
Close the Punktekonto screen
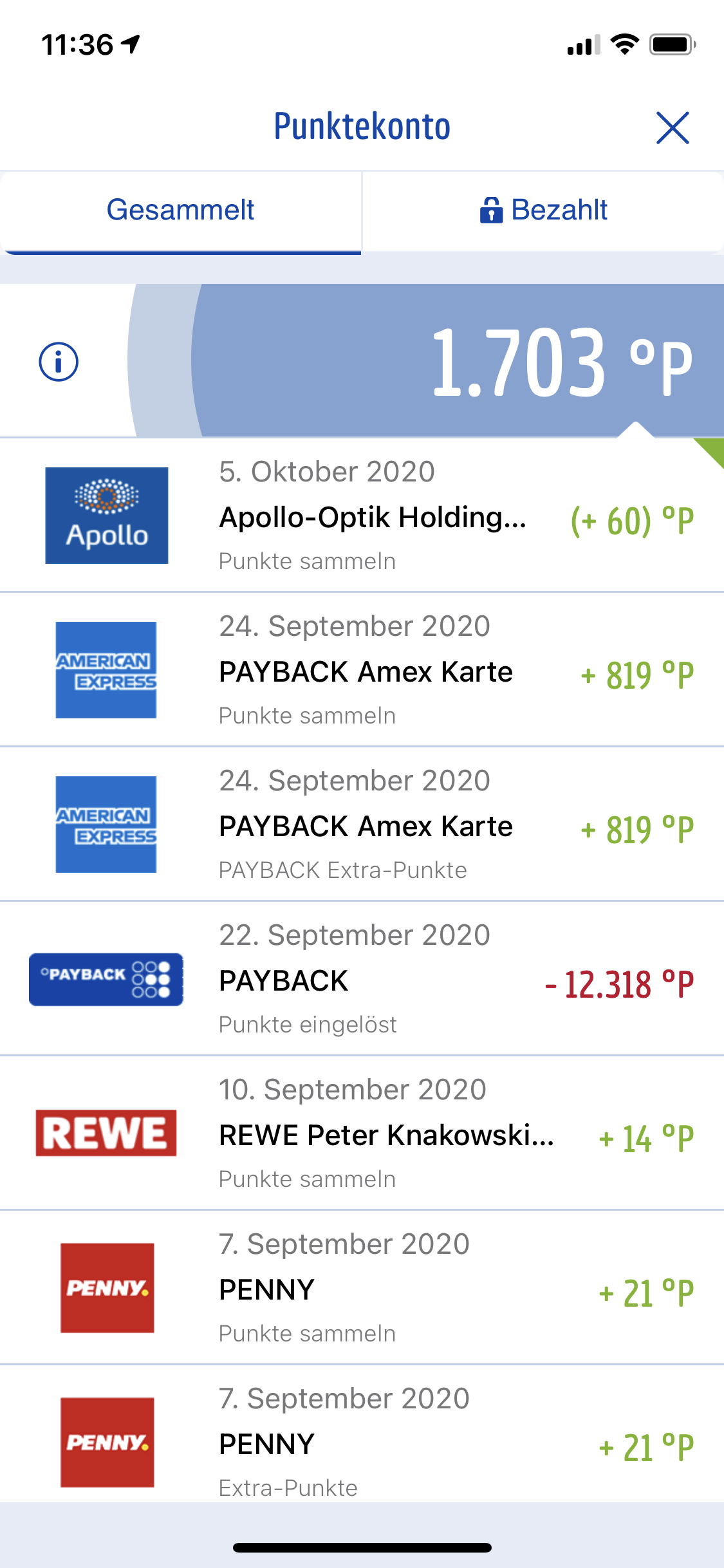click(673, 127)
